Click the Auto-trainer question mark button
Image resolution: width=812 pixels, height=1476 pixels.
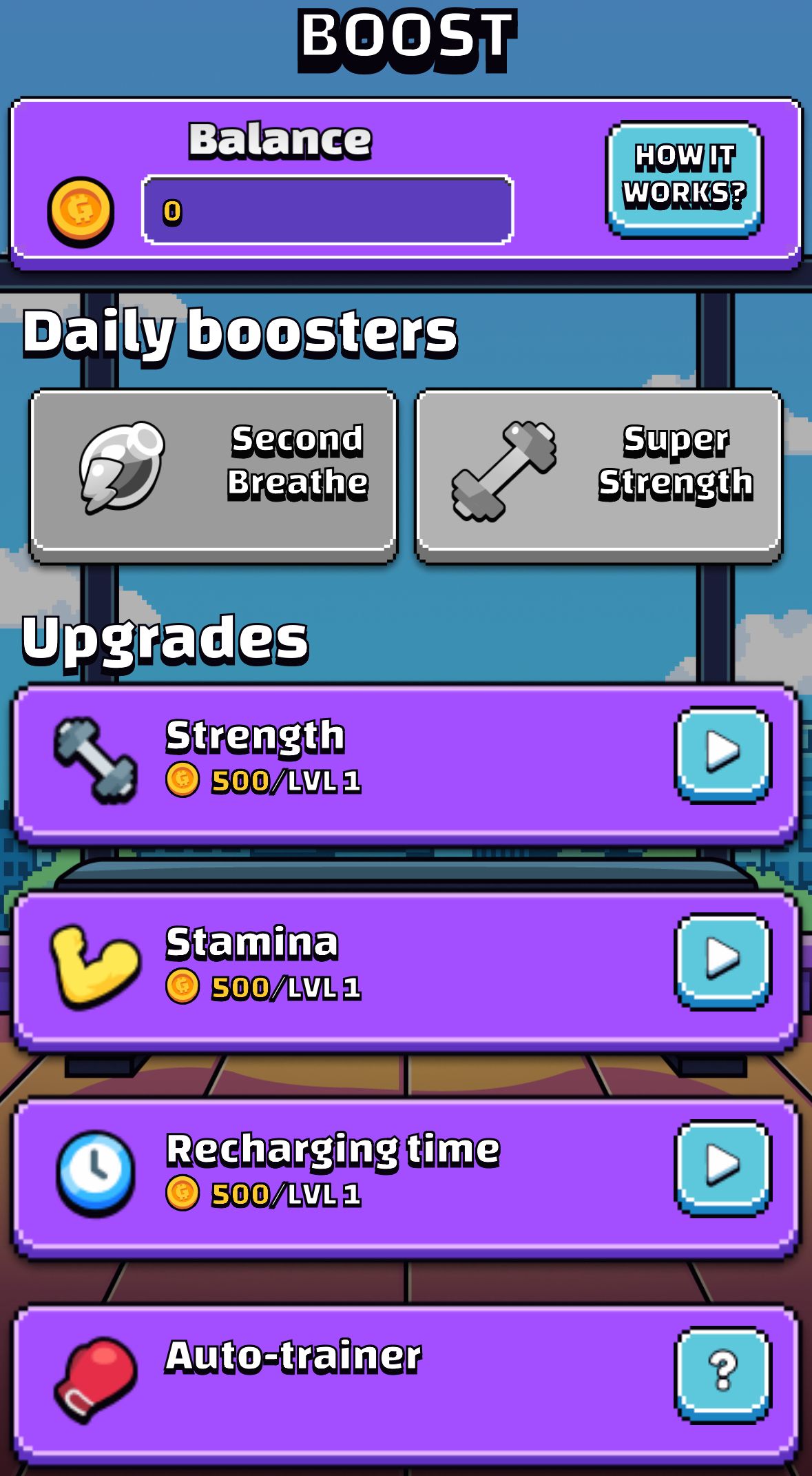coord(720,1374)
